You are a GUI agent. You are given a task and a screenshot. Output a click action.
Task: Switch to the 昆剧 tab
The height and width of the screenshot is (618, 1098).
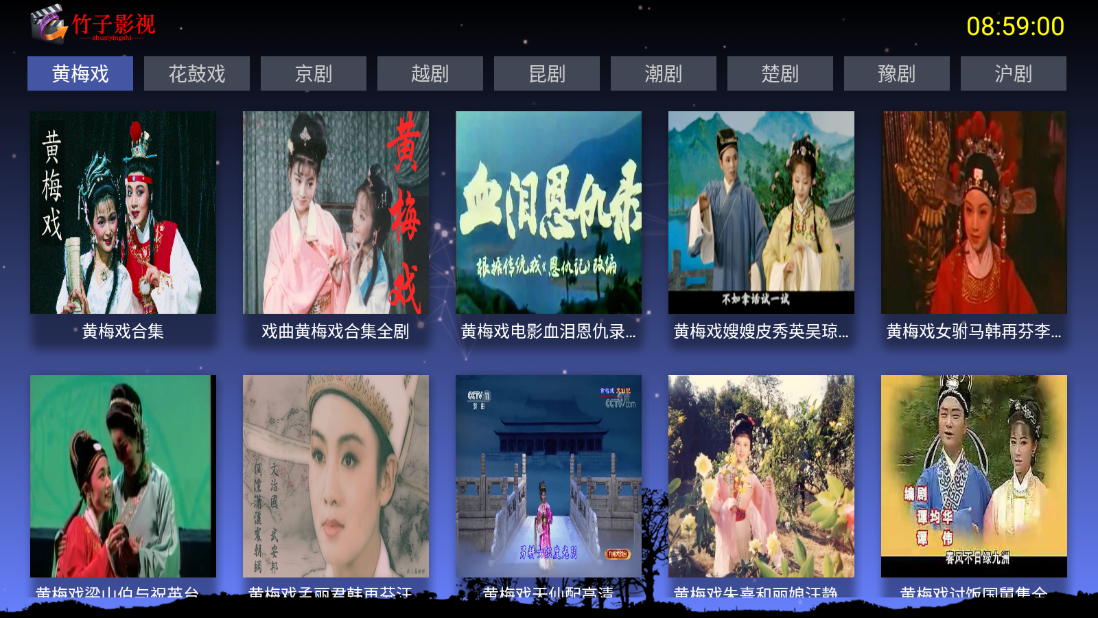(547, 74)
